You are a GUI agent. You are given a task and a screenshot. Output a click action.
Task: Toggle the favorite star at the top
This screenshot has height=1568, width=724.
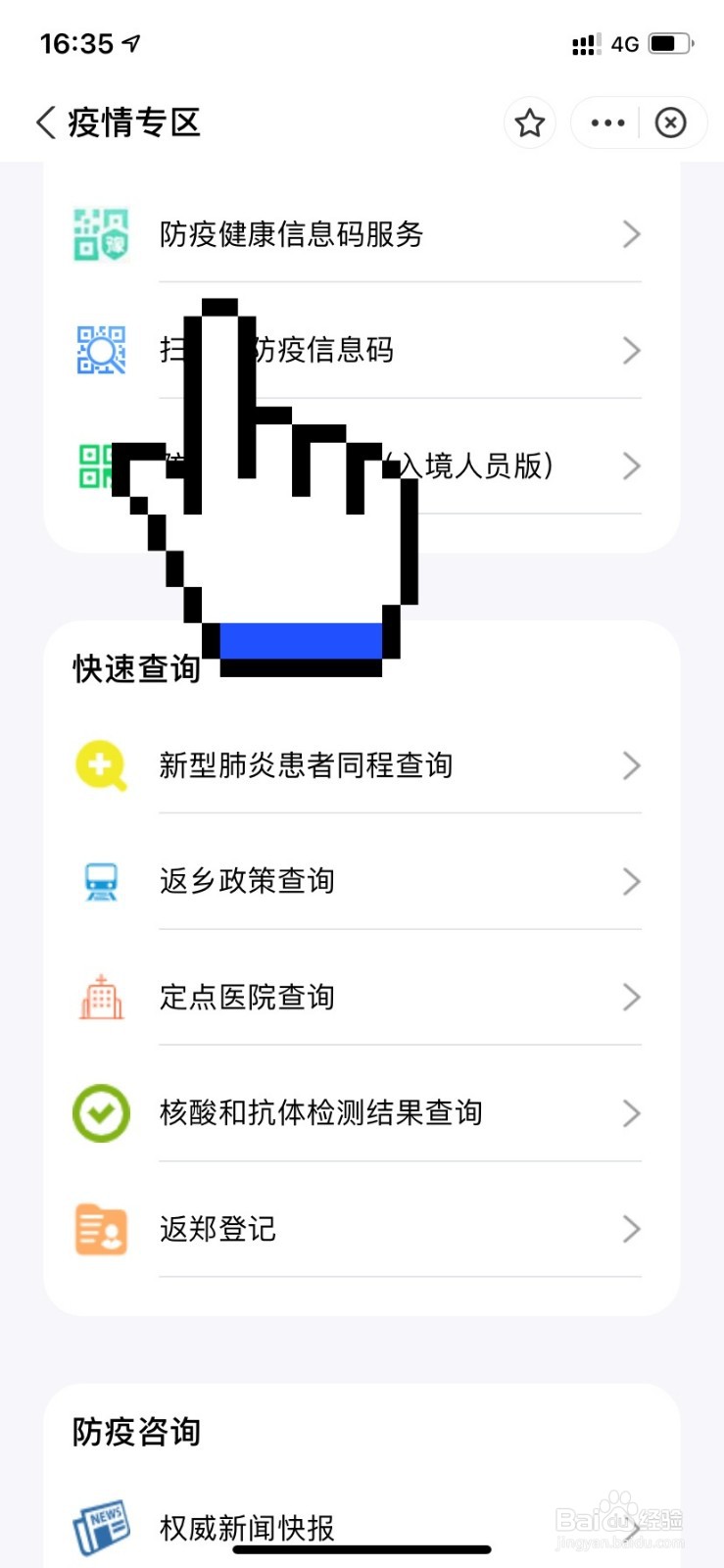click(529, 123)
